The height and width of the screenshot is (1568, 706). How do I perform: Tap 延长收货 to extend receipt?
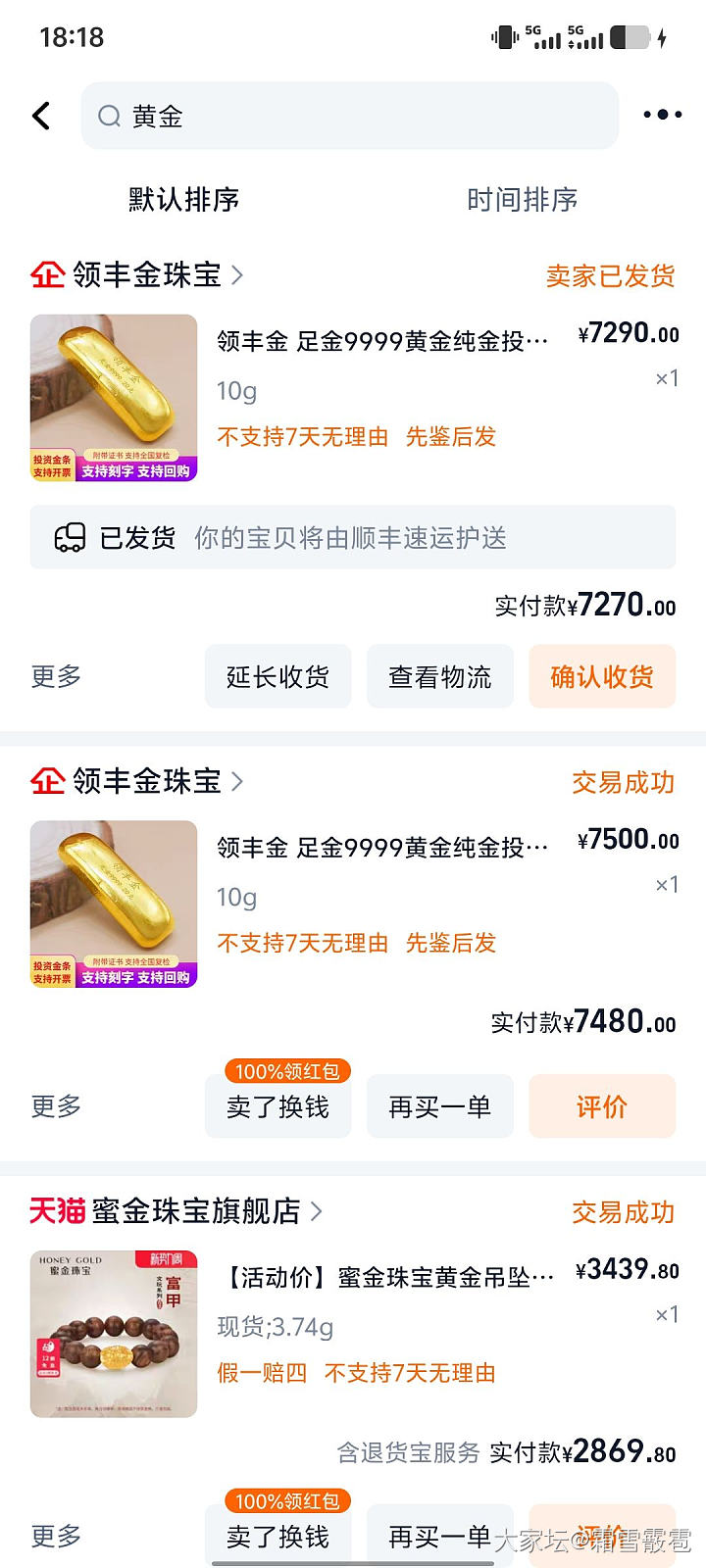[277, 676]
